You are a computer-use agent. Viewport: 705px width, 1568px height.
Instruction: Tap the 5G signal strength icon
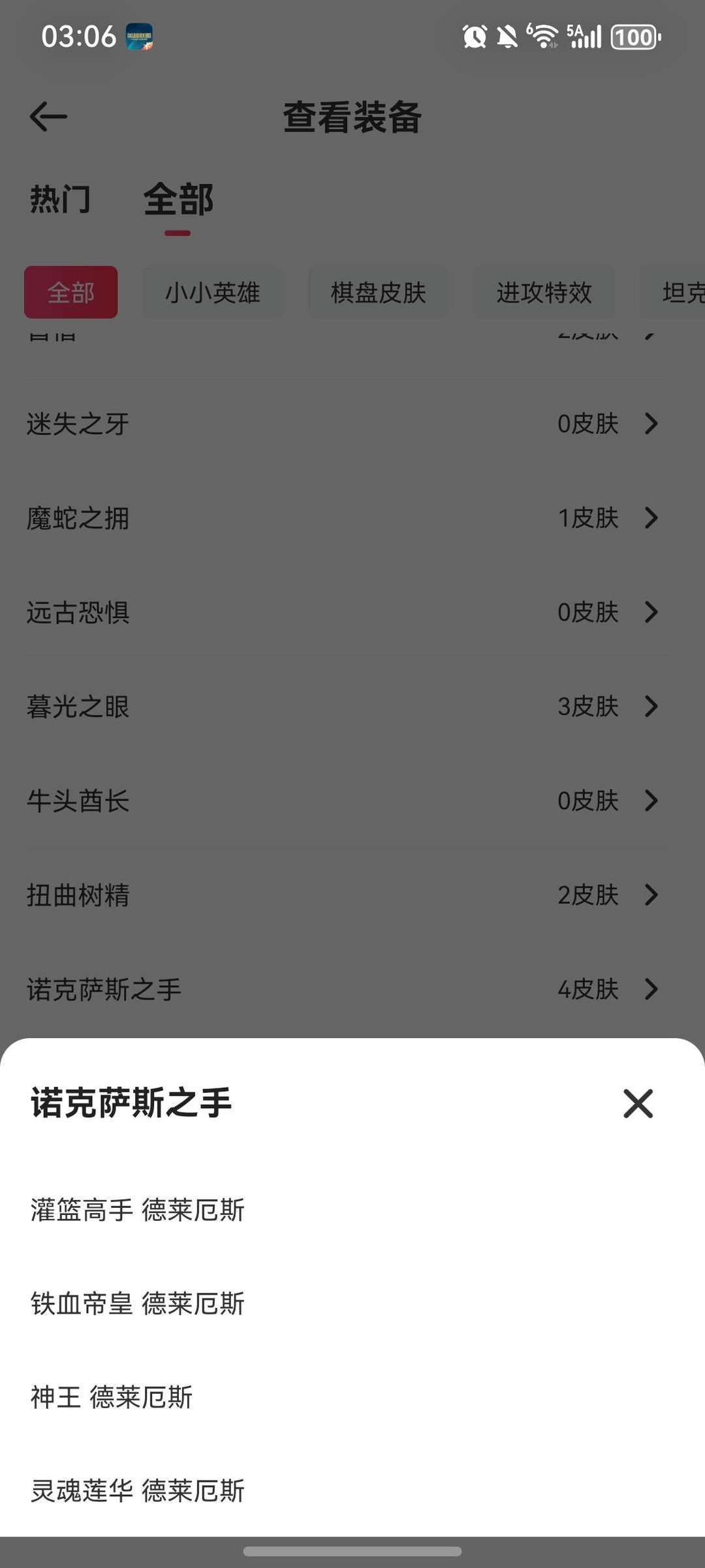coord(585,37)
